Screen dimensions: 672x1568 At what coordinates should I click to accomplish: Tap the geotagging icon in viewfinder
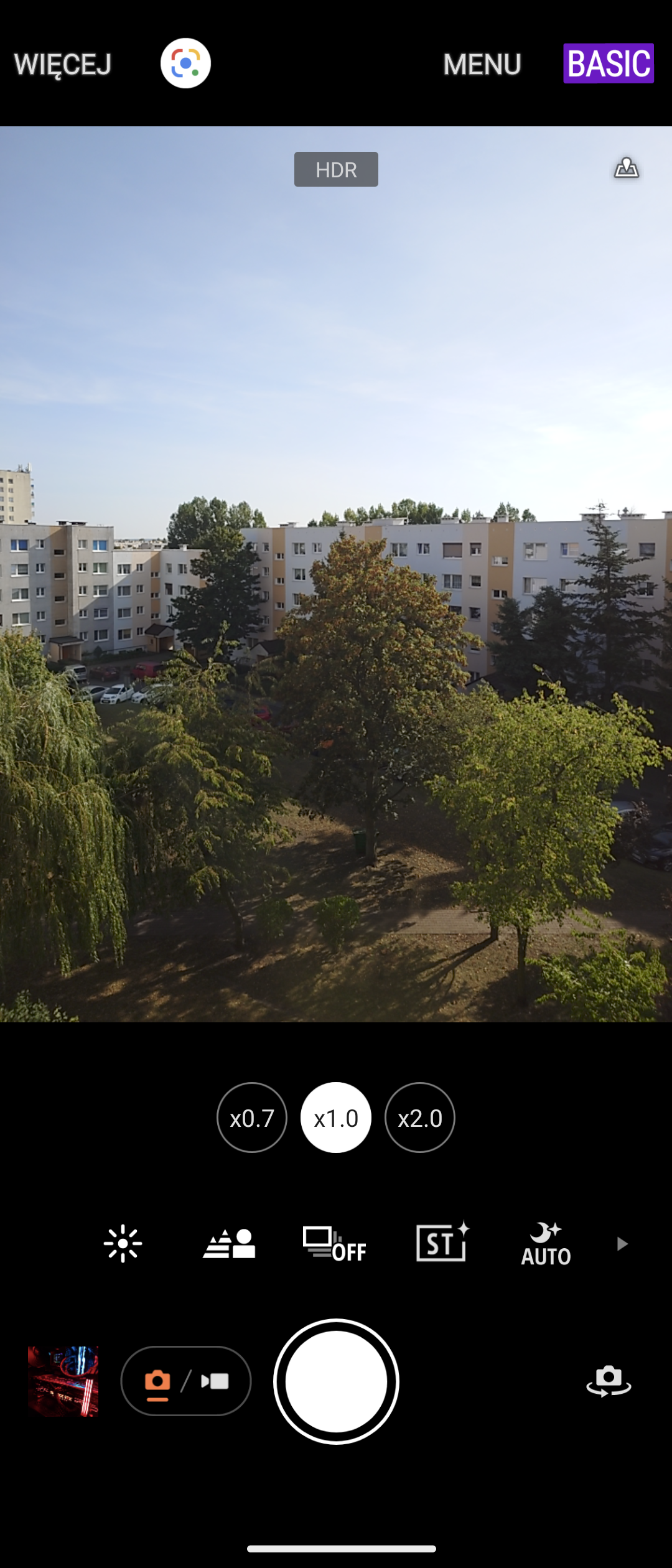[x=626, y=168]
